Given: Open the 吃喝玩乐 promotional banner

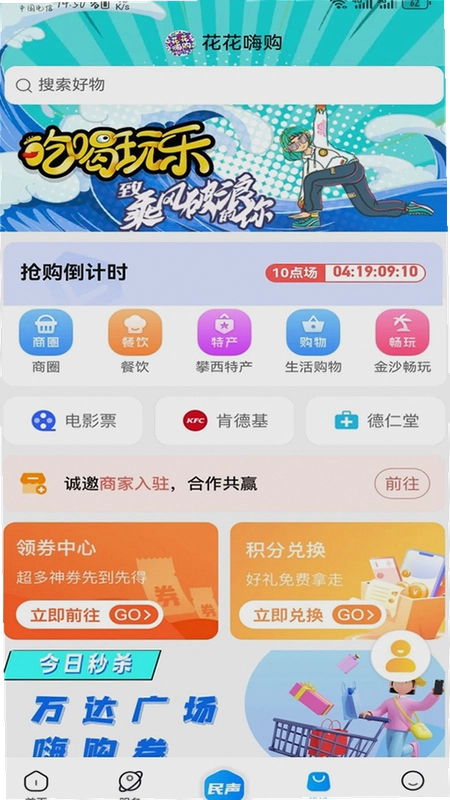Looking at the screenshot, I should tap(224, 168).
